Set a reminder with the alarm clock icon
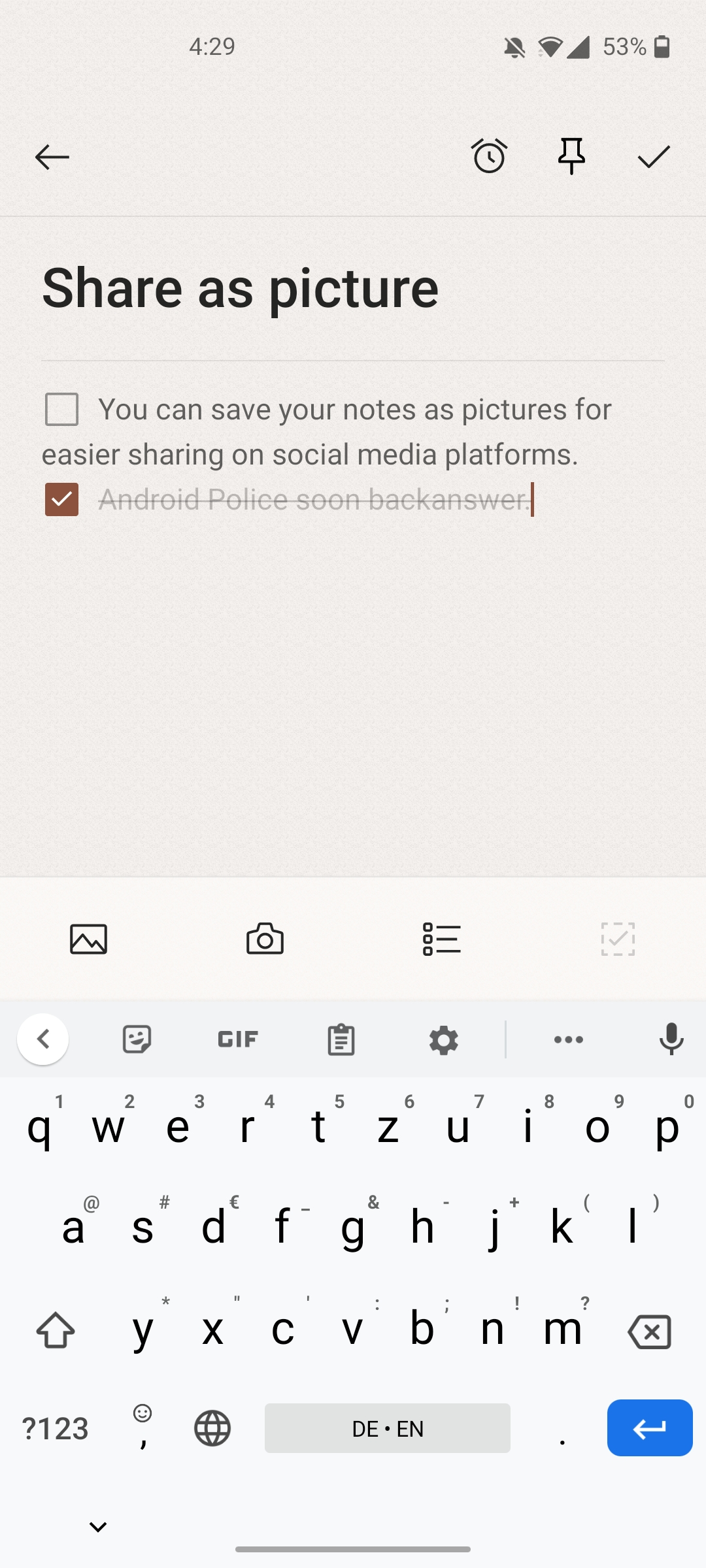This screenshot has height=1568, width=706. point(490,155)
